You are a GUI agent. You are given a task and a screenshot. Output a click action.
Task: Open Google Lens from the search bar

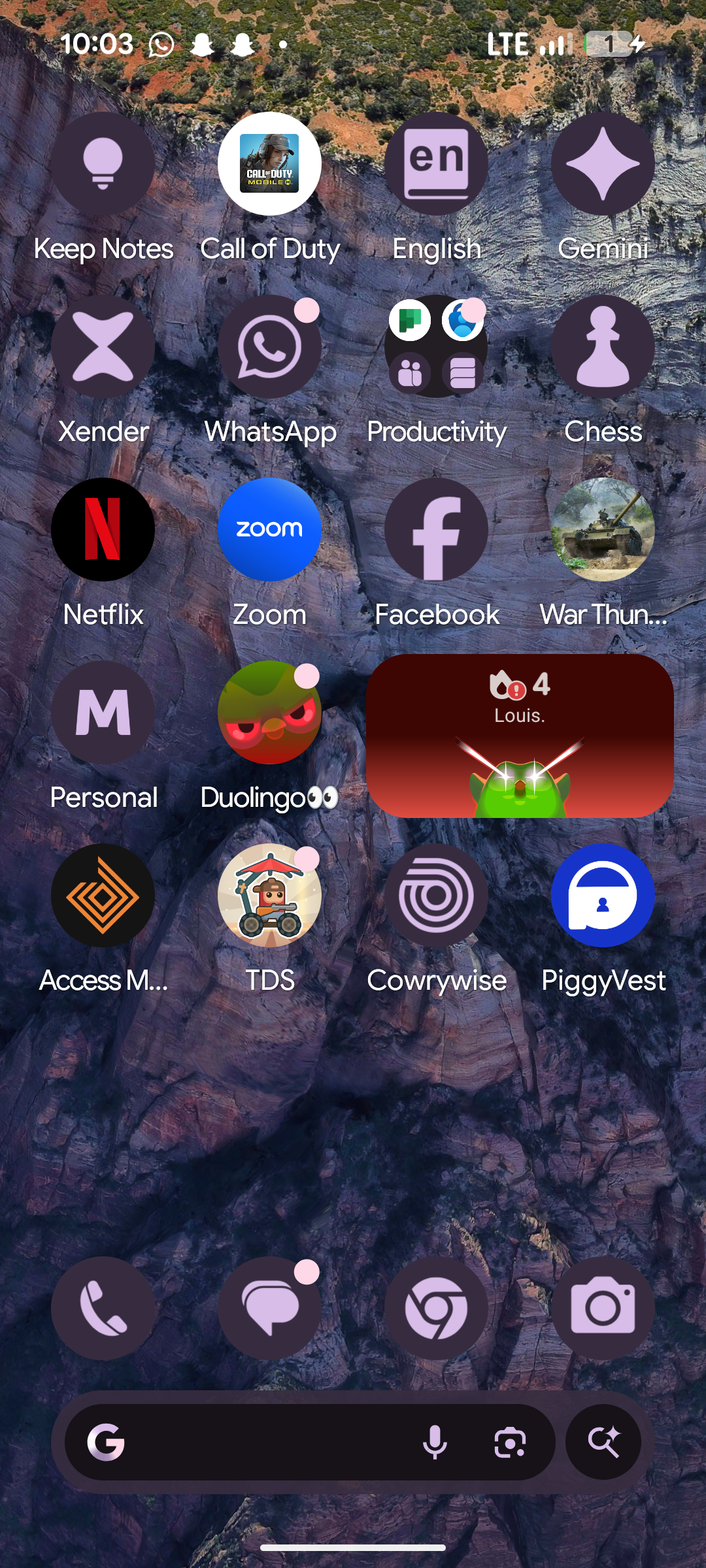(x=510, y=1443)
